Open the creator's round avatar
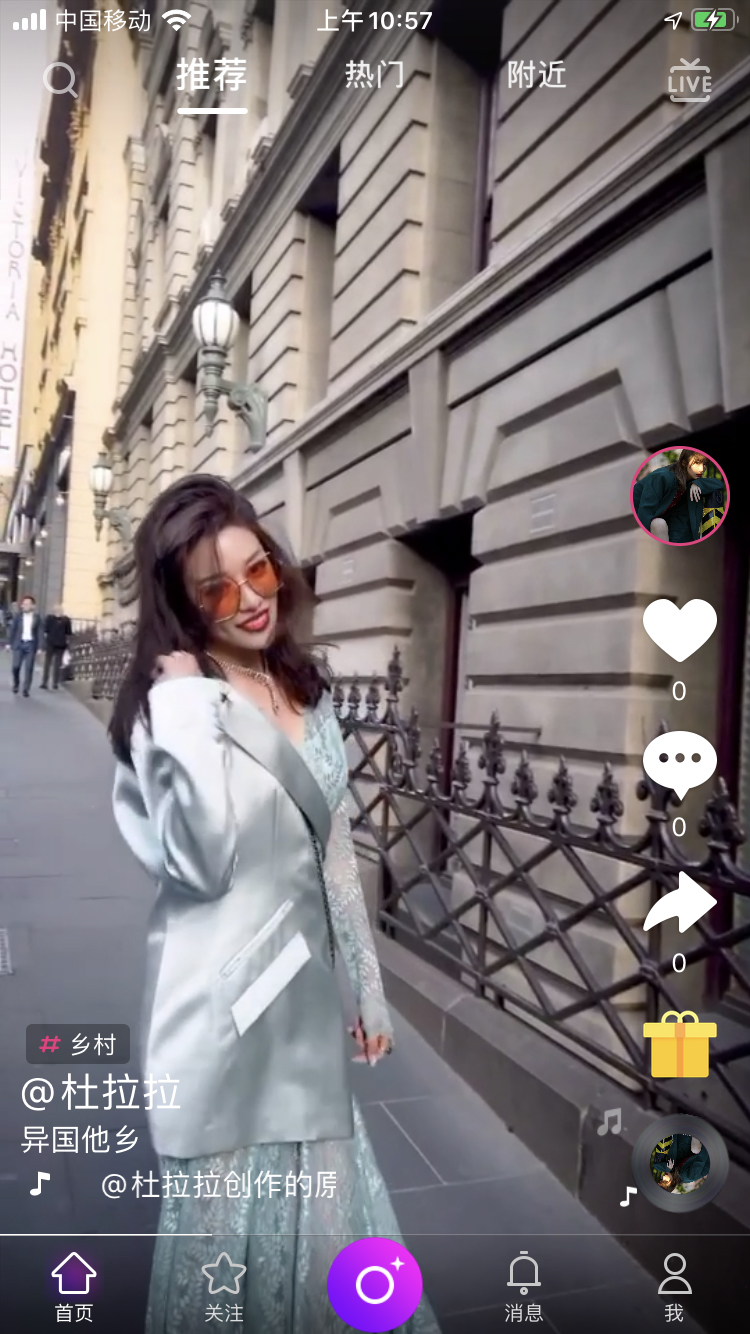Viewport: 750px width, 1334px height. [680, 496]
